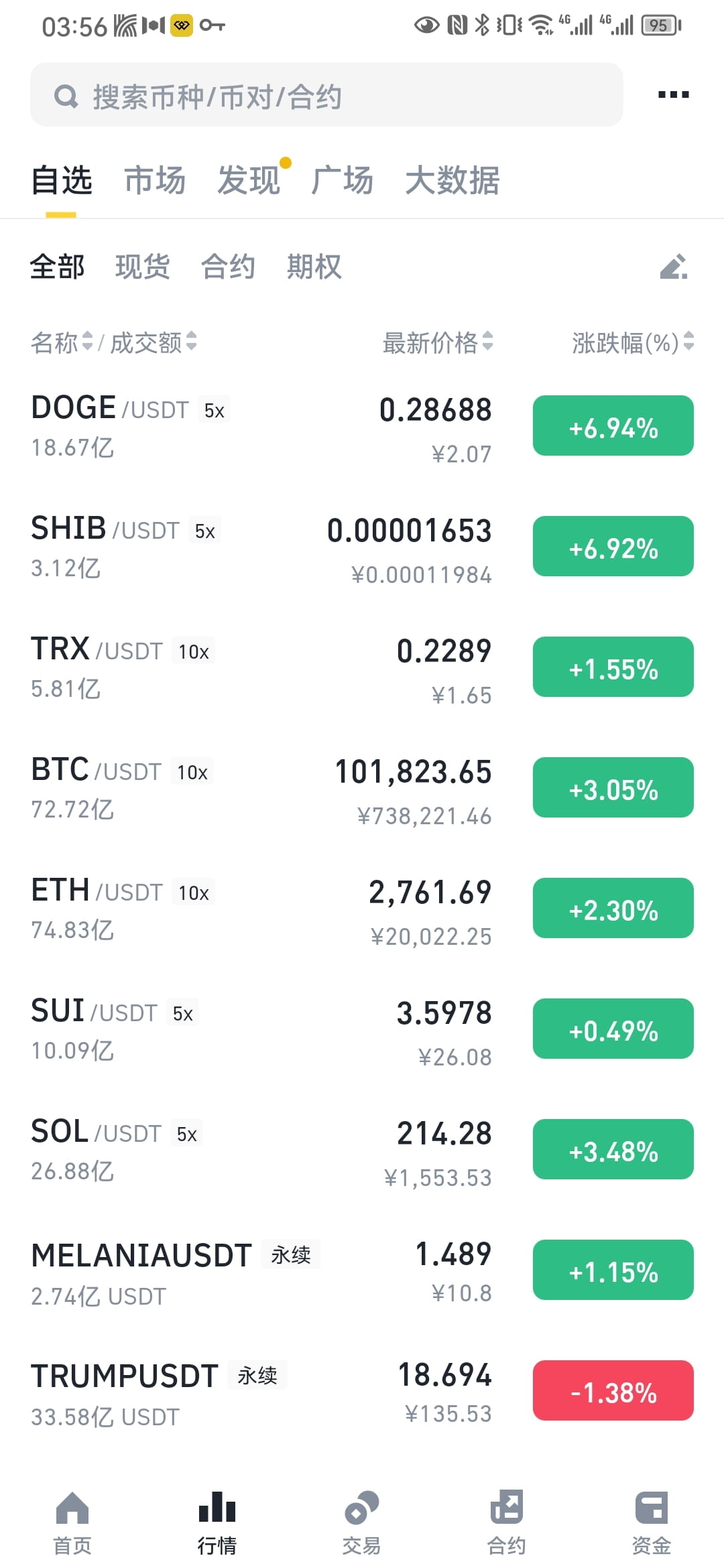Open the ETH/USDT pair
The width and height of the screenshot is (724, 1568).
pos(362,909)
